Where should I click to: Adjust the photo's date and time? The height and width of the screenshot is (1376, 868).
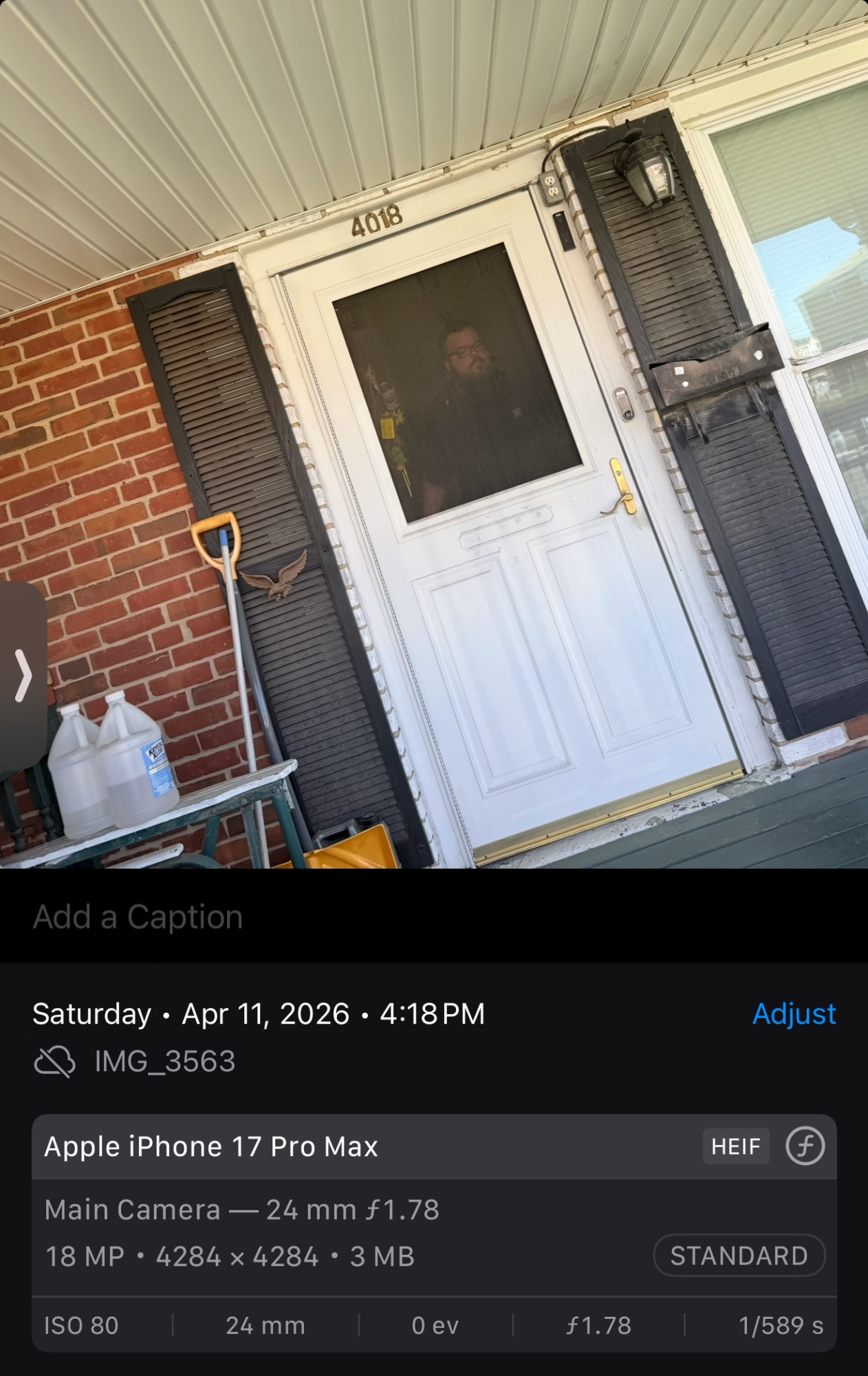tap(794, 1014)
